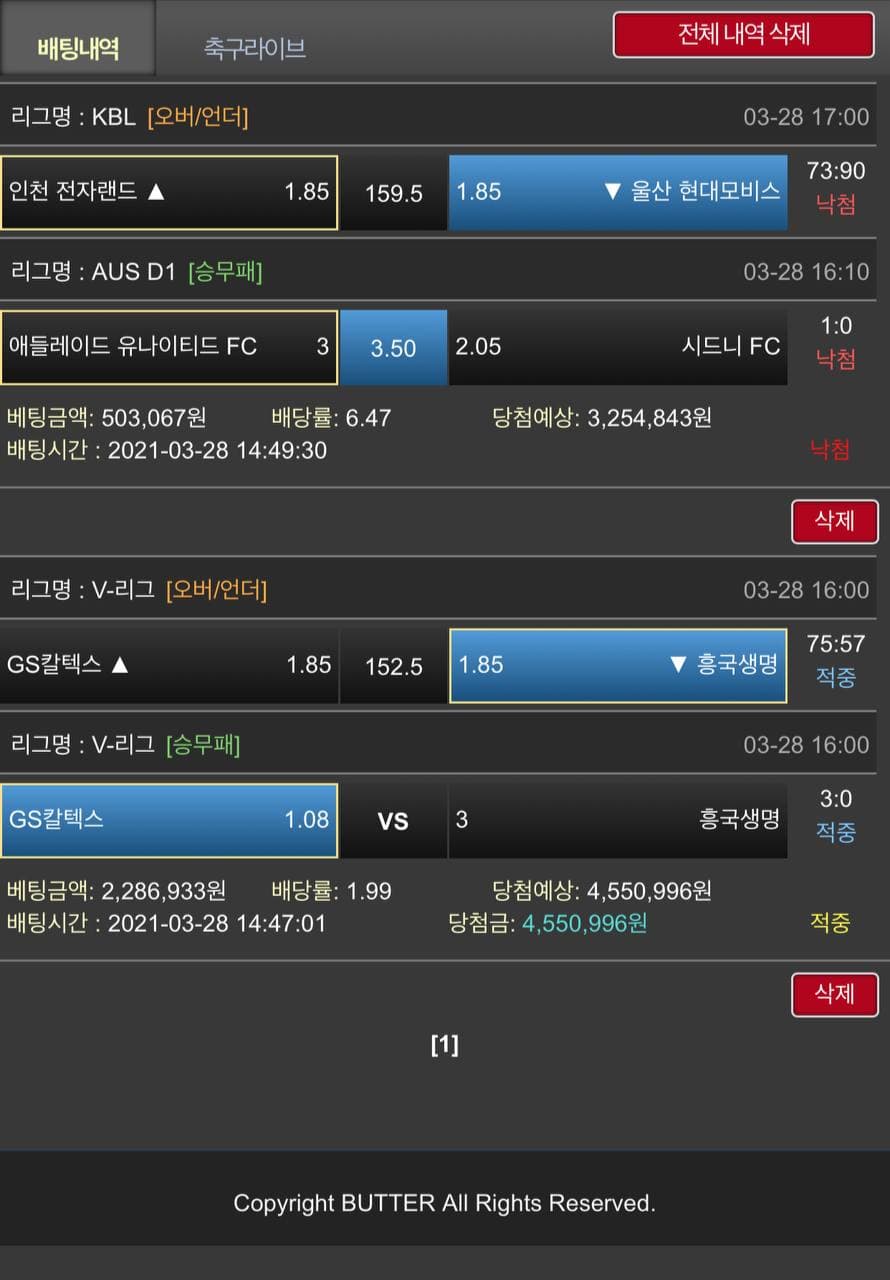Screen dimensions: 890x1280
Task: Select the 배팅내역 tab
Action: [78, 47]
